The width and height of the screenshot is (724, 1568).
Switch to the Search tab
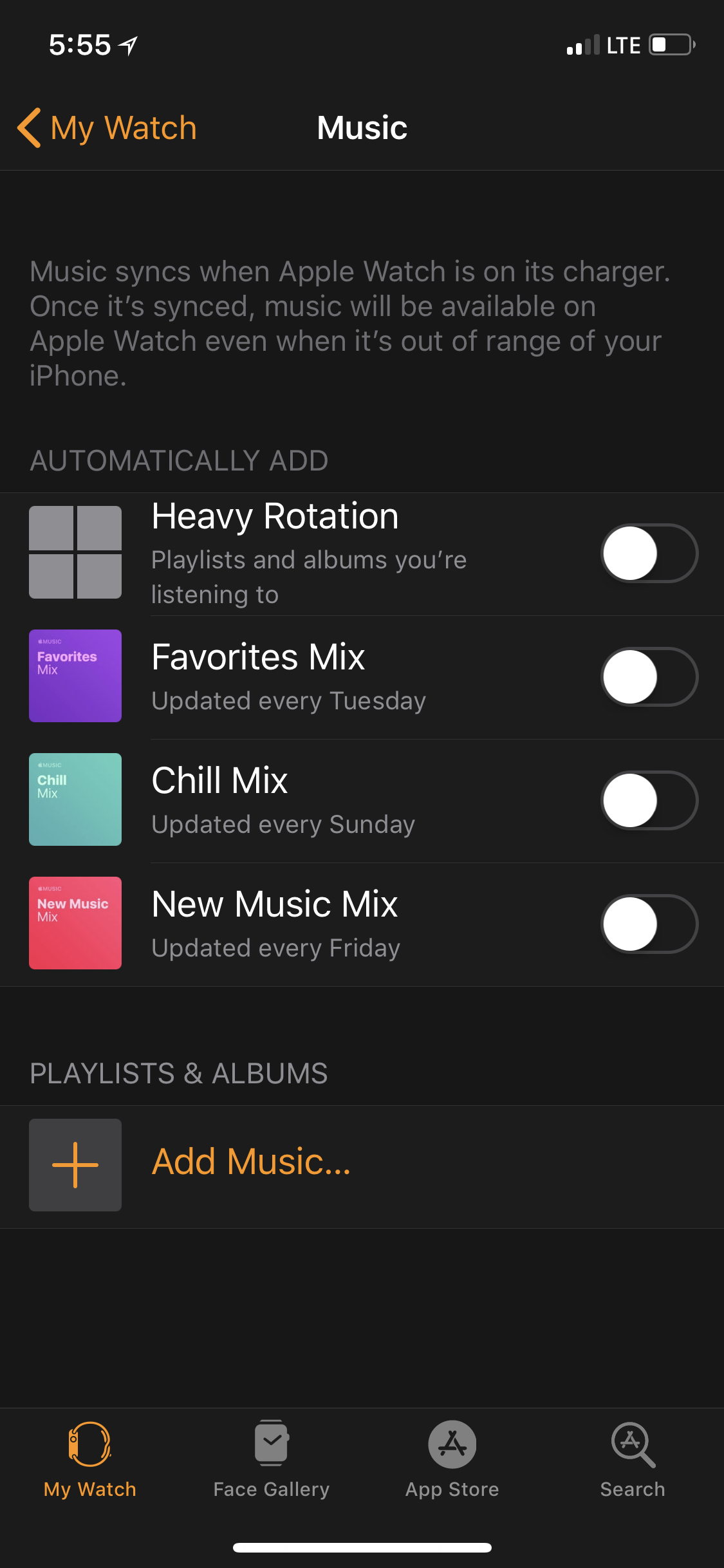click(633, 1459)
